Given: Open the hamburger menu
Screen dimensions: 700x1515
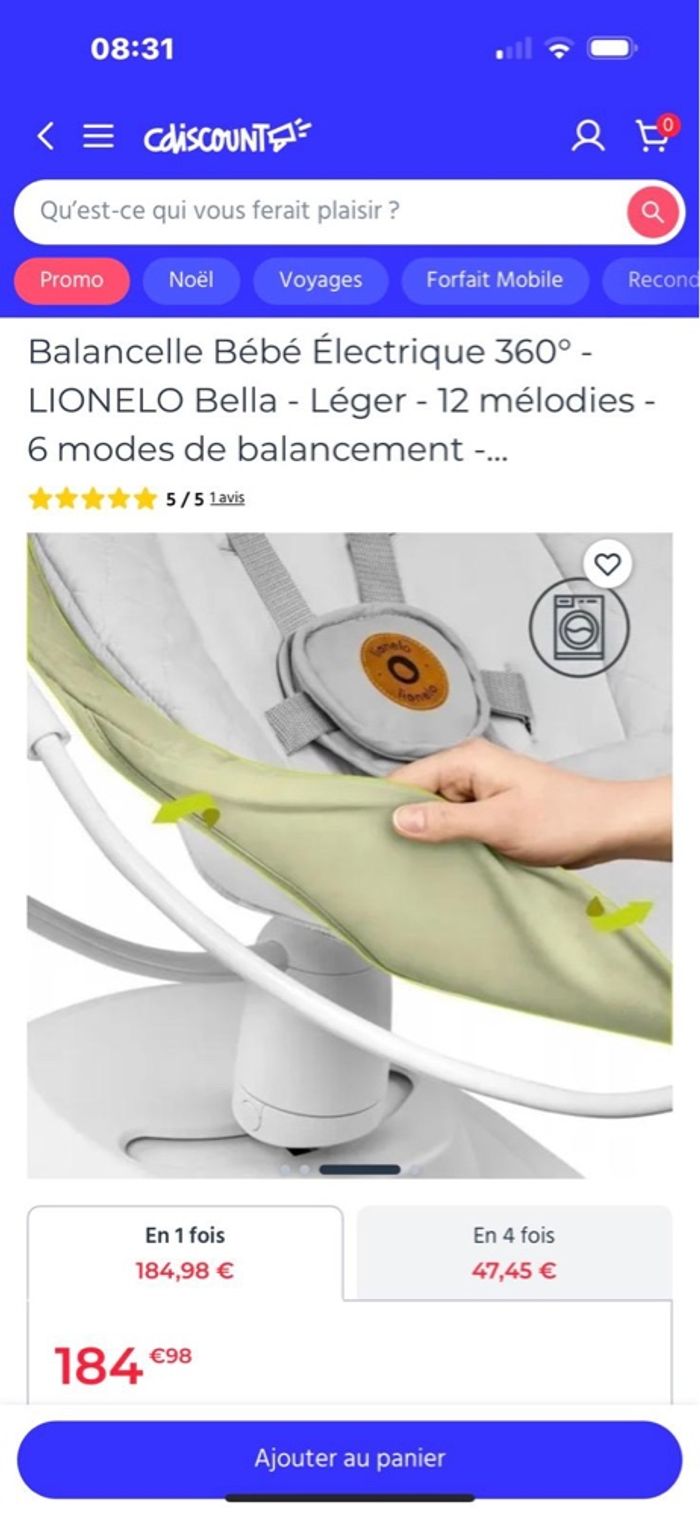Looking at the screenshot, I should coord(98,136).
